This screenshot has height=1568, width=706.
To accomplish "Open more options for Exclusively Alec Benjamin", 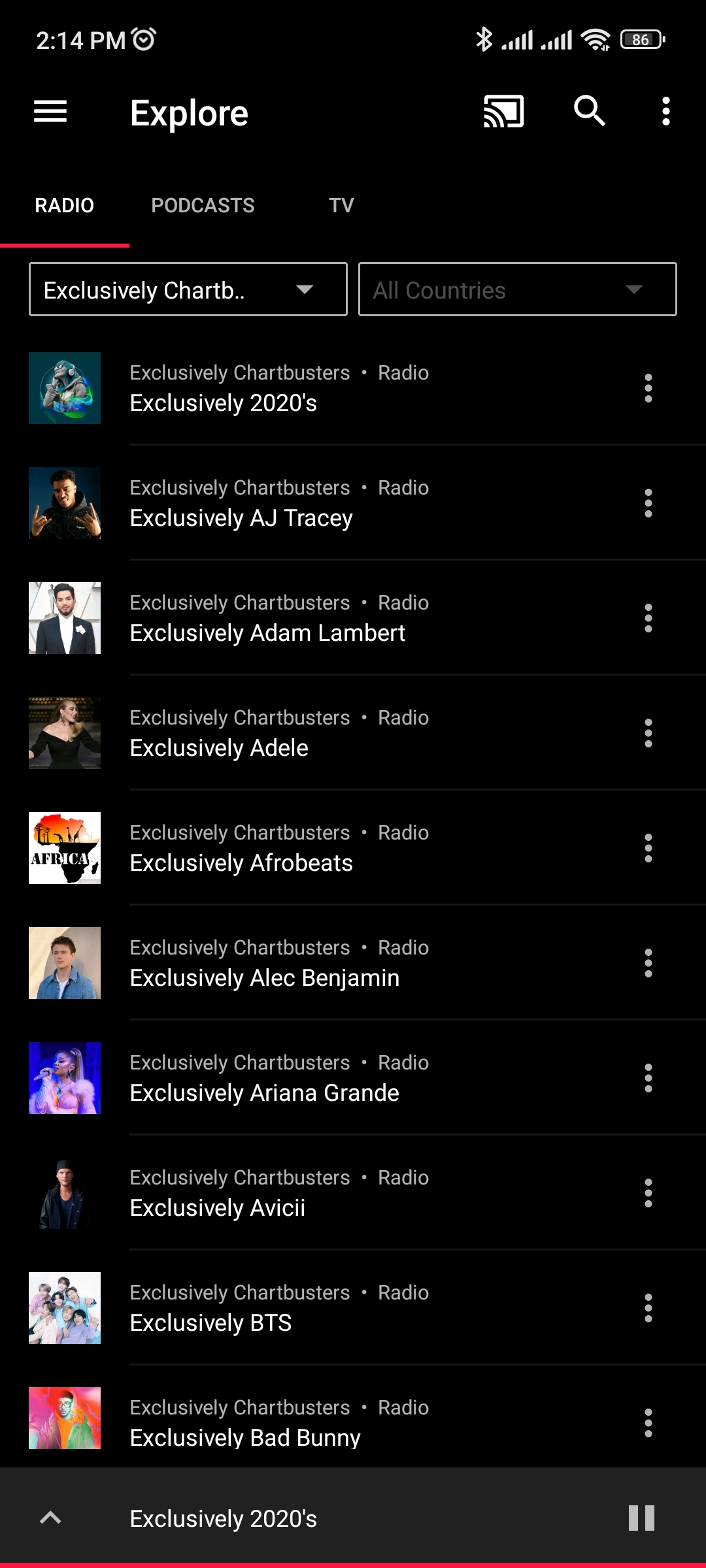I will pos(648,963).
